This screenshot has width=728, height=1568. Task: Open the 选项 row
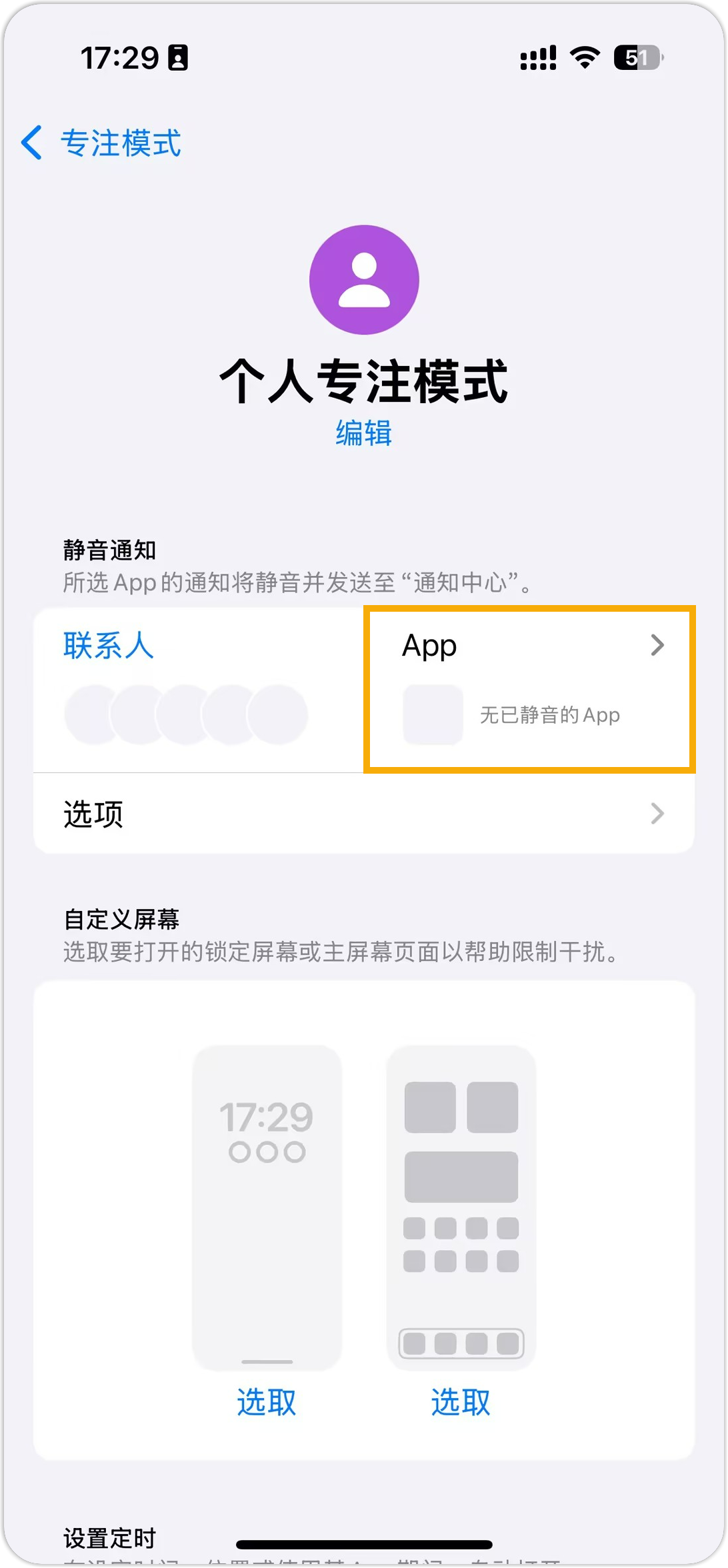click(364, 814)
